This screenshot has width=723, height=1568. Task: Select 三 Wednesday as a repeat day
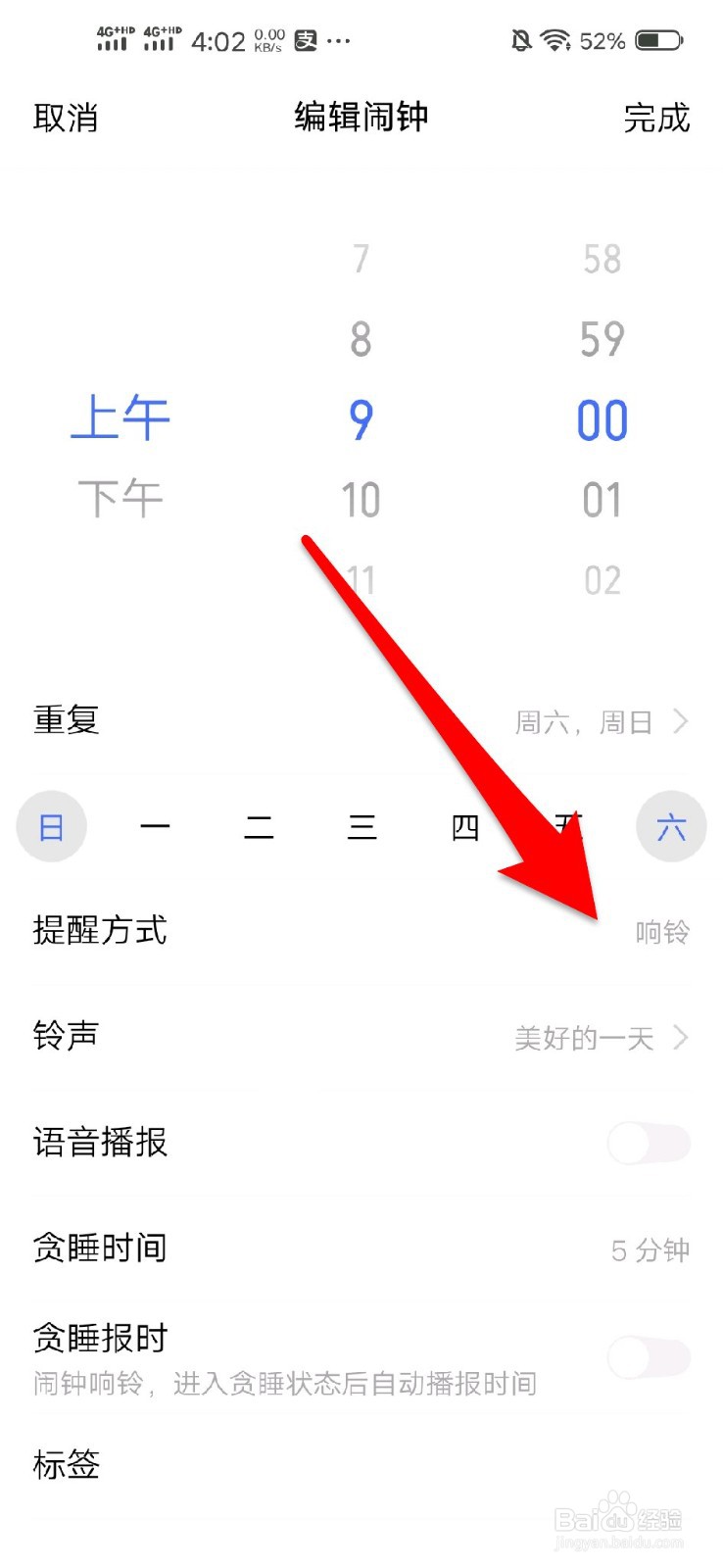(361, 826)
